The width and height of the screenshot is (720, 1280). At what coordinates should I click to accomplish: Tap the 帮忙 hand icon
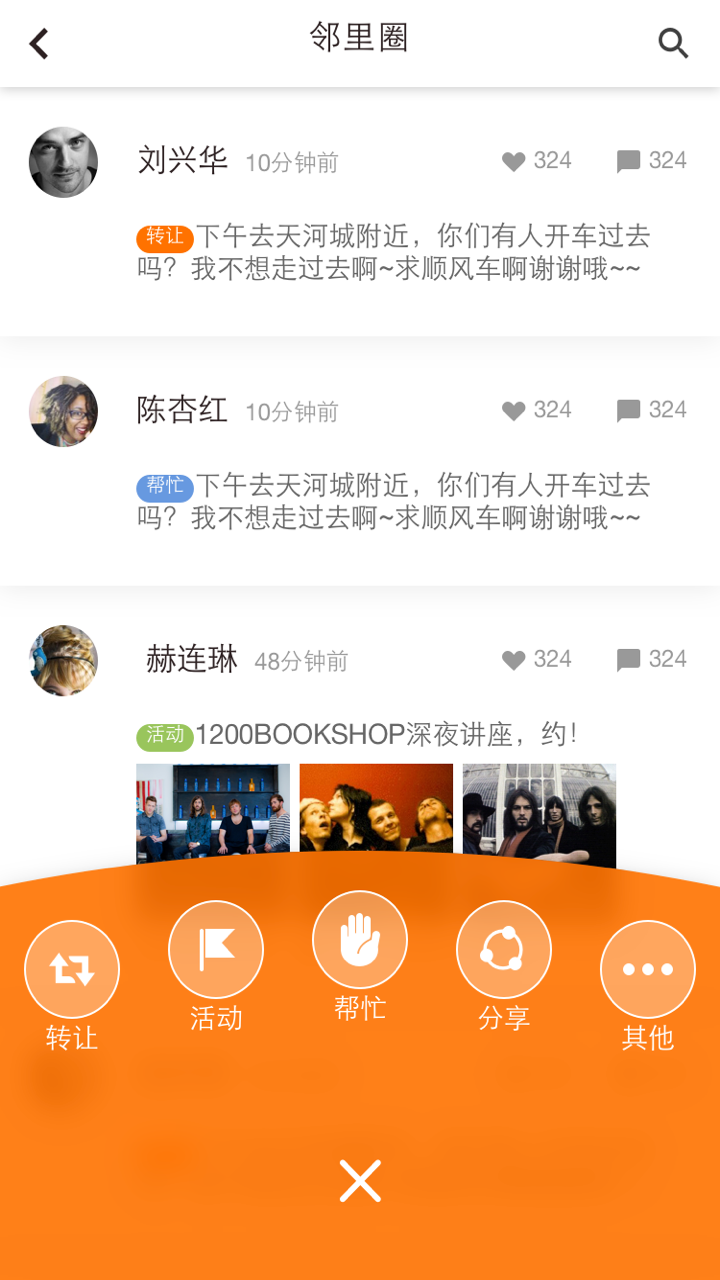359,940
